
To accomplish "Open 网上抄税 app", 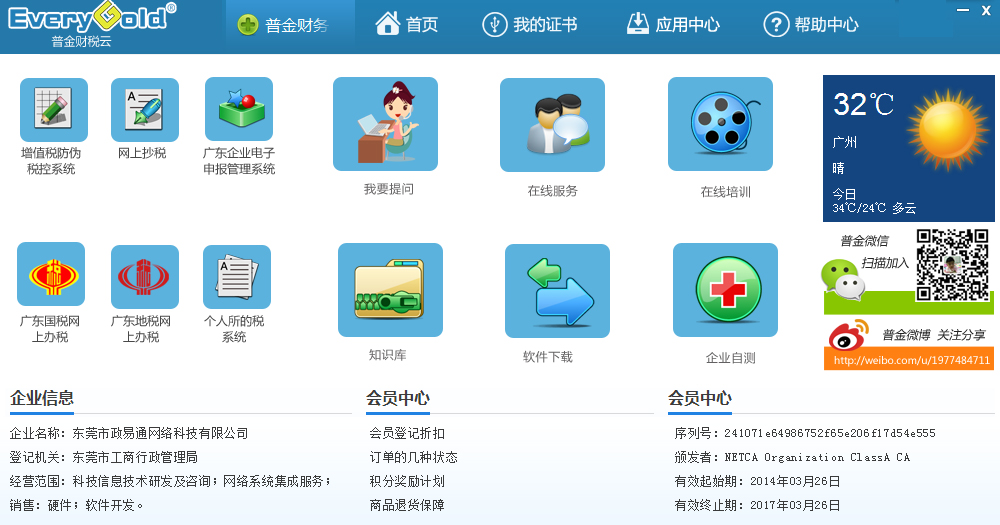I will [144, 111].
